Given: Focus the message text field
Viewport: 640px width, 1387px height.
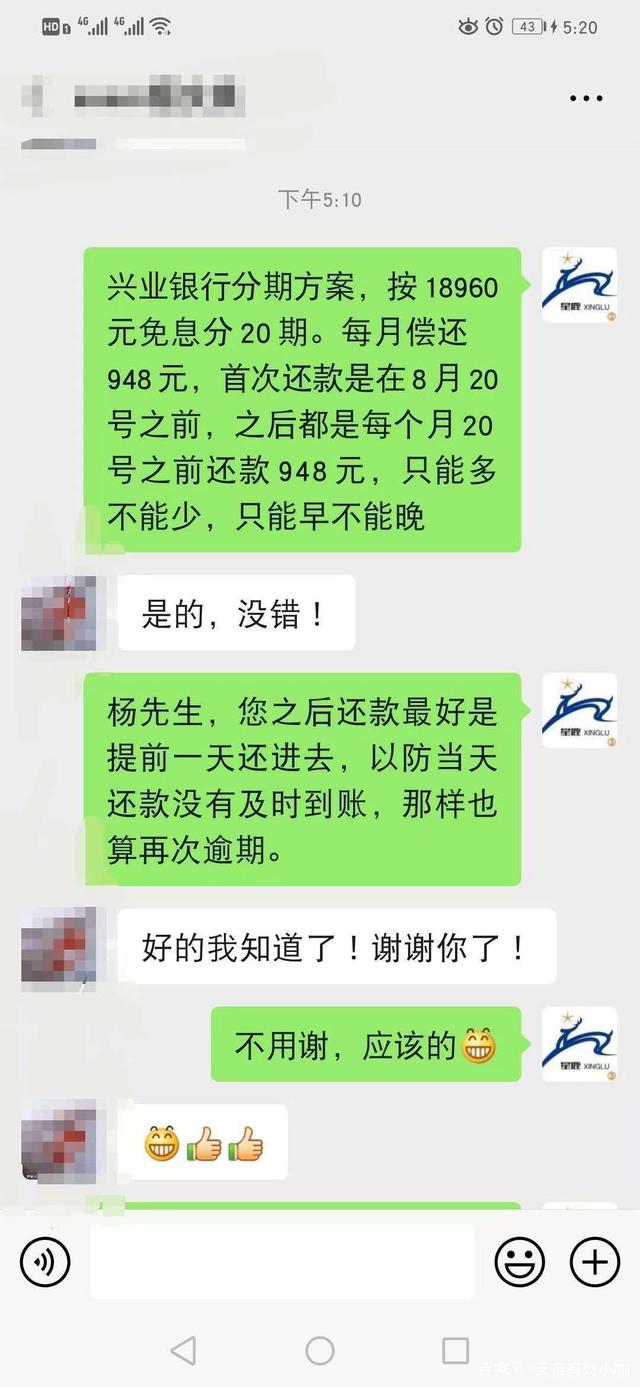Looking at the screenshot, I should click(x=282, y=1261).
